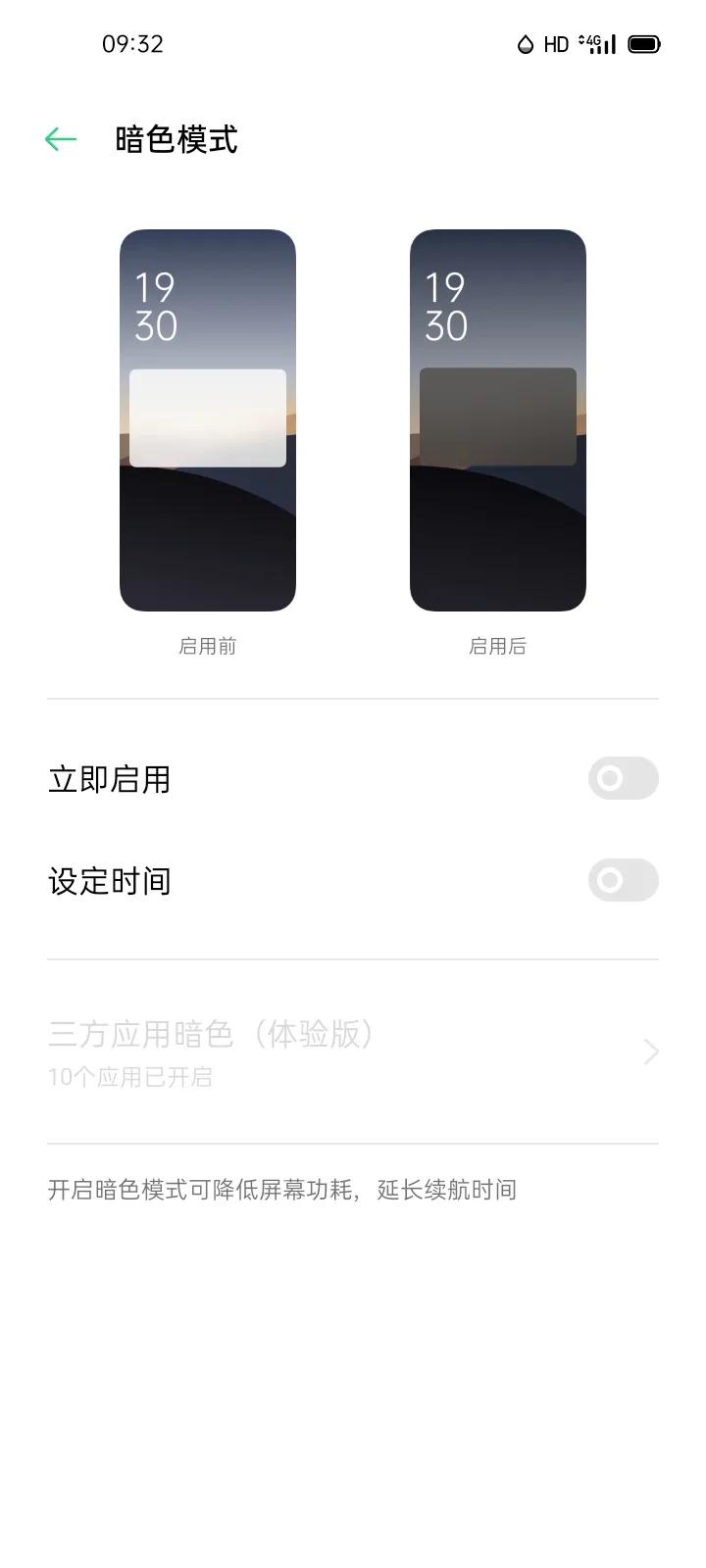Click the 启用后 label
Screen dimensions: 706x1568
coord(498,646)
